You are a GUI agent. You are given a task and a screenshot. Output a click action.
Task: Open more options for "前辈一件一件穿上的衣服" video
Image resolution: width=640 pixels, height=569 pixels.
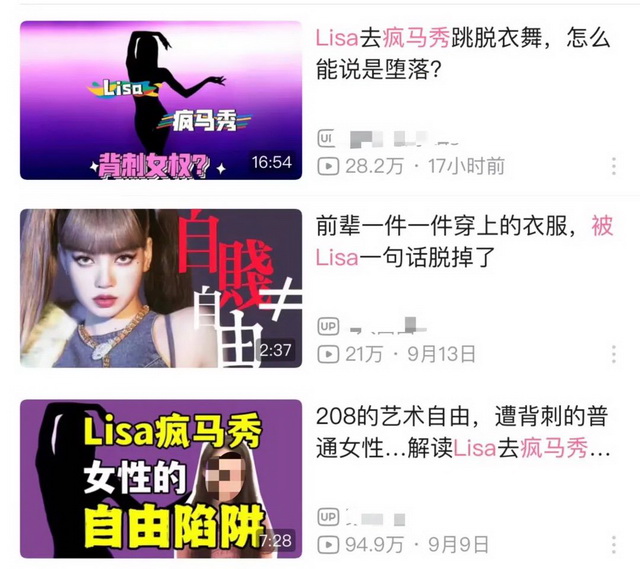pos(613,354)
